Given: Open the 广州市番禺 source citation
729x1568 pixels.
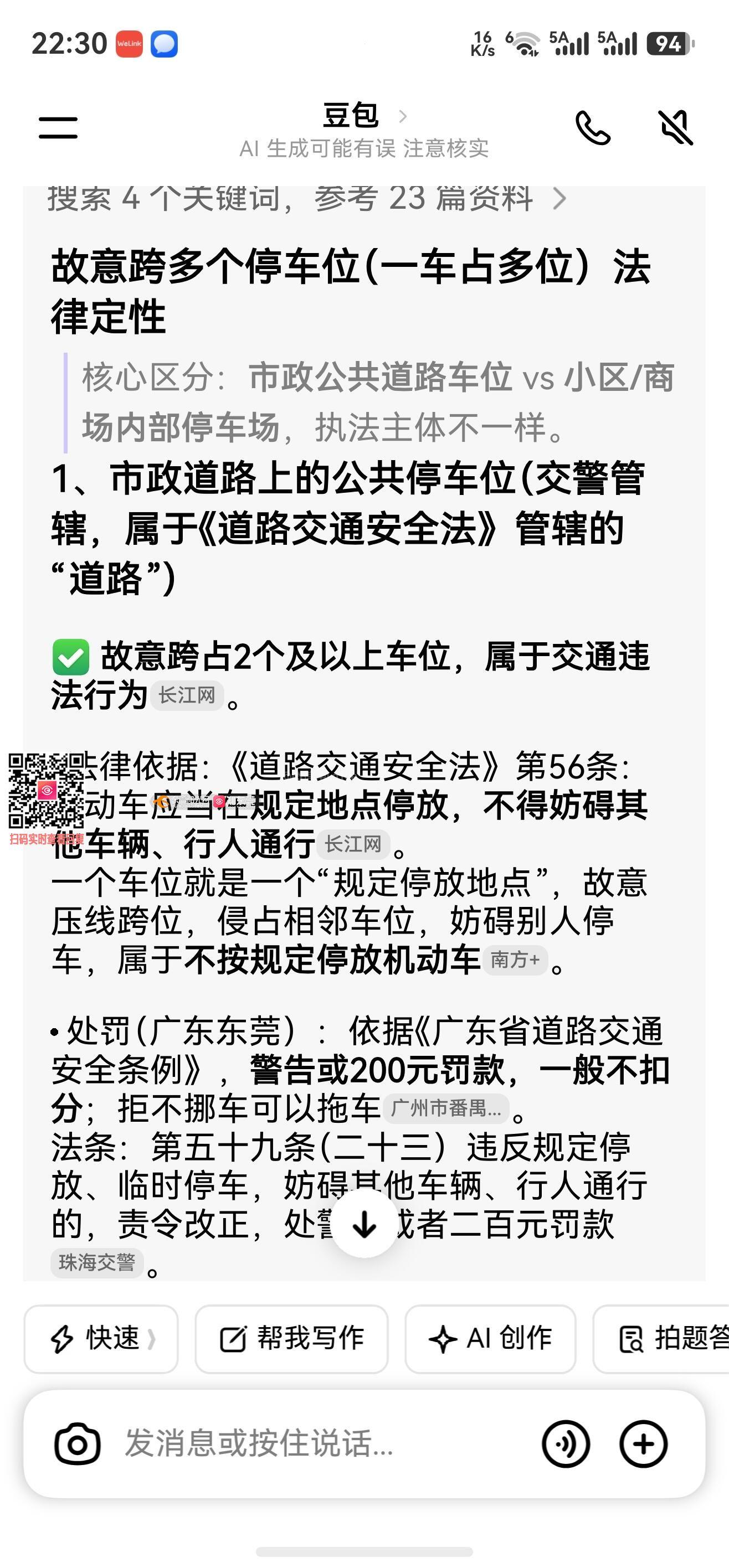Looking at the screenshot, I should tap(446, 1108).
